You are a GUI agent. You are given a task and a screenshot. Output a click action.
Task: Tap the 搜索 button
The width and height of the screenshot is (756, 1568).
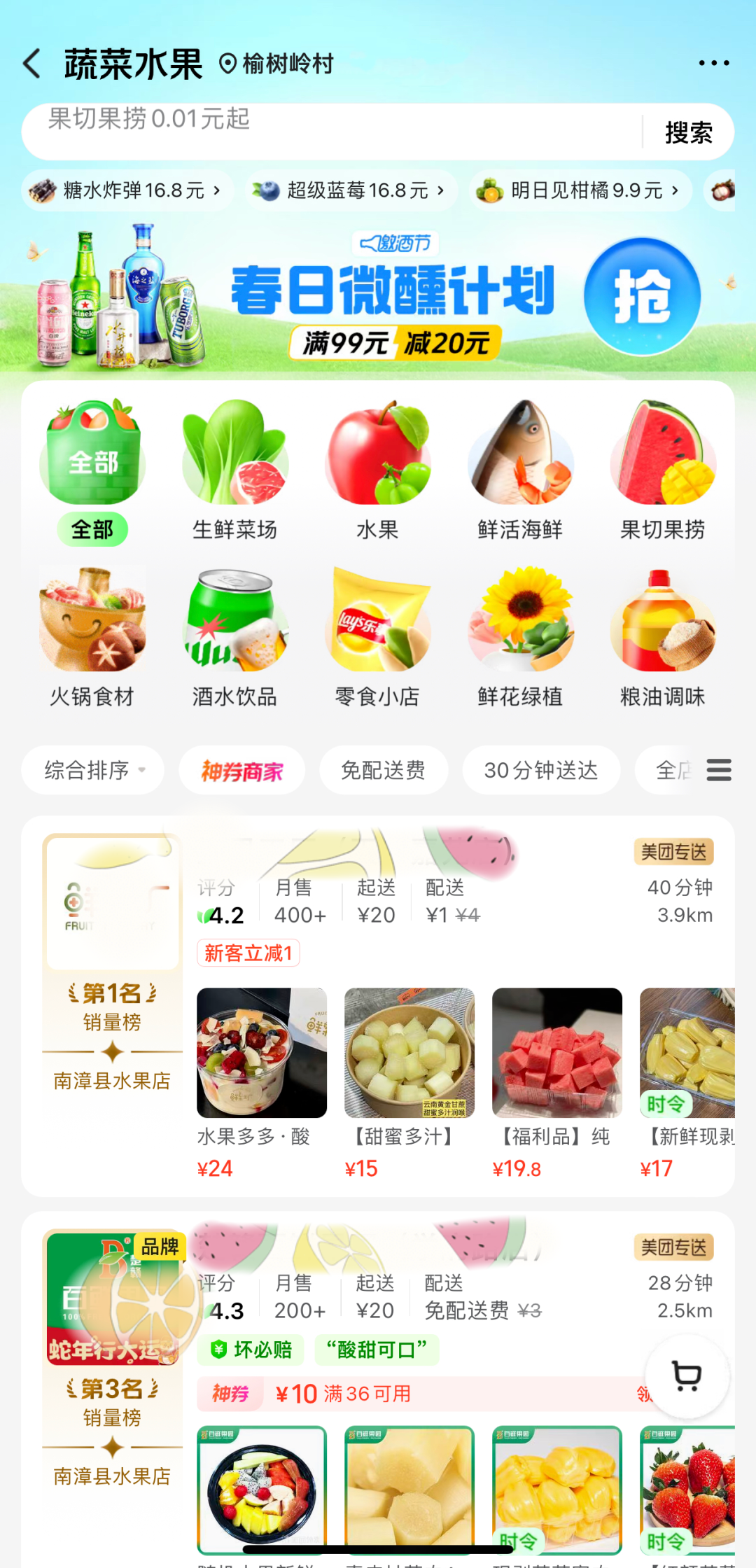(x=688, y=132)
